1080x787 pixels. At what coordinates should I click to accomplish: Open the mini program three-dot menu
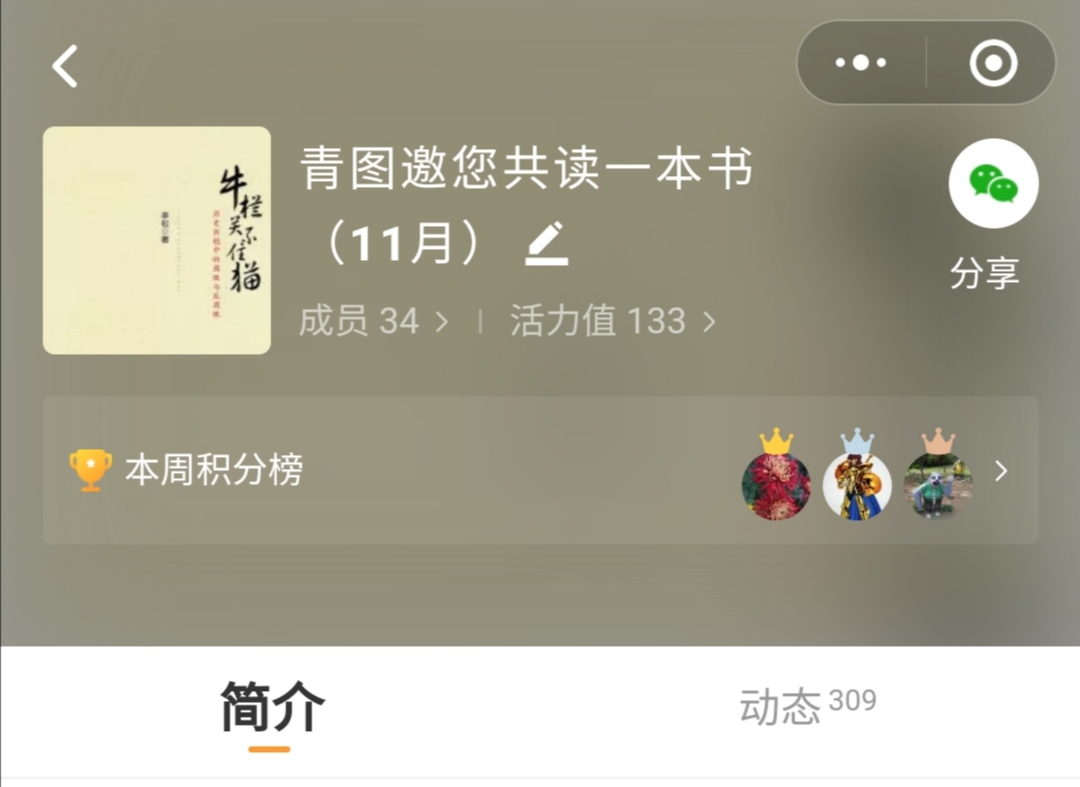pyautogui.click(x=861, y=64)
